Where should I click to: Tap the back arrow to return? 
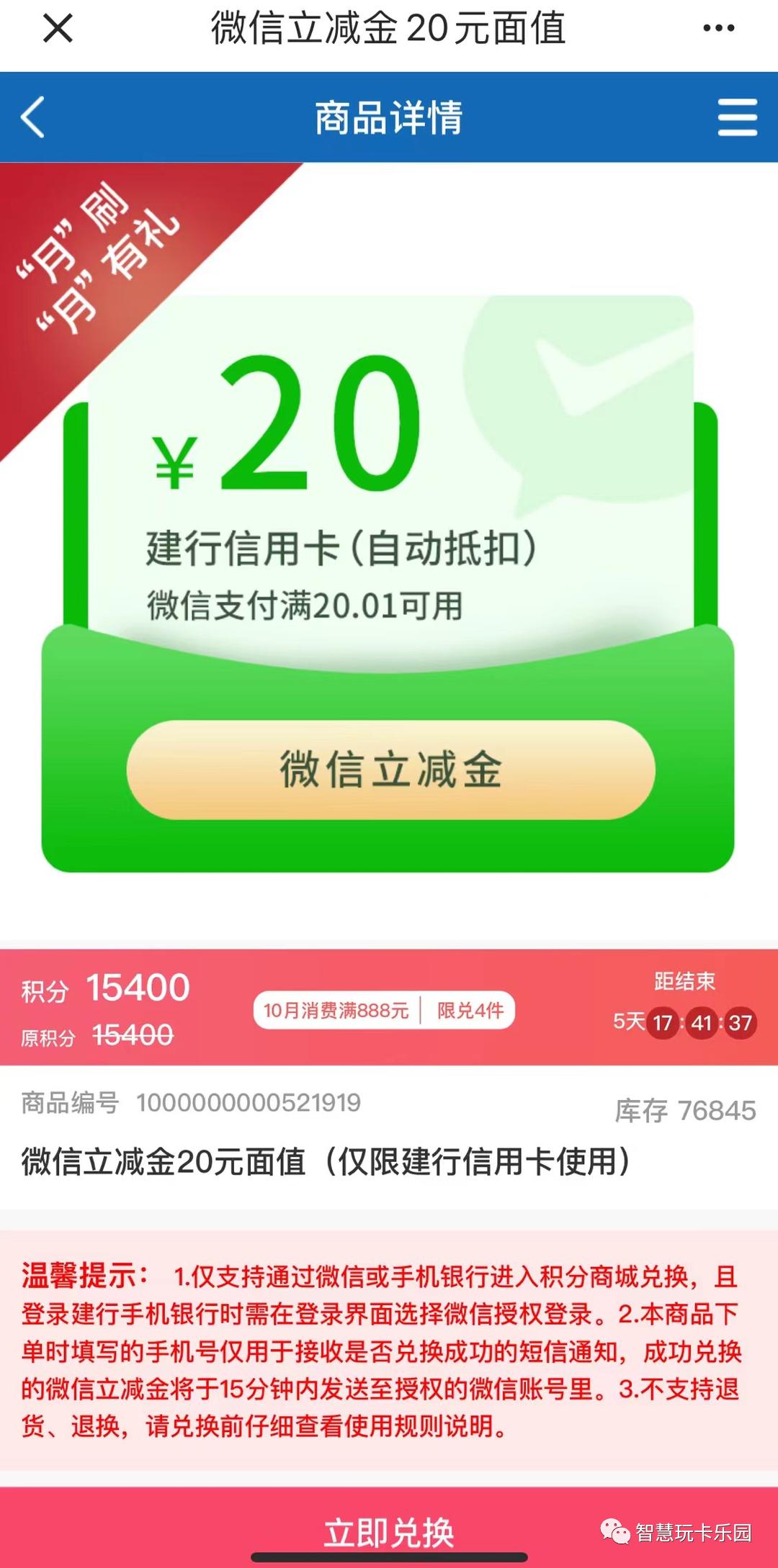[x=32, y=117]
